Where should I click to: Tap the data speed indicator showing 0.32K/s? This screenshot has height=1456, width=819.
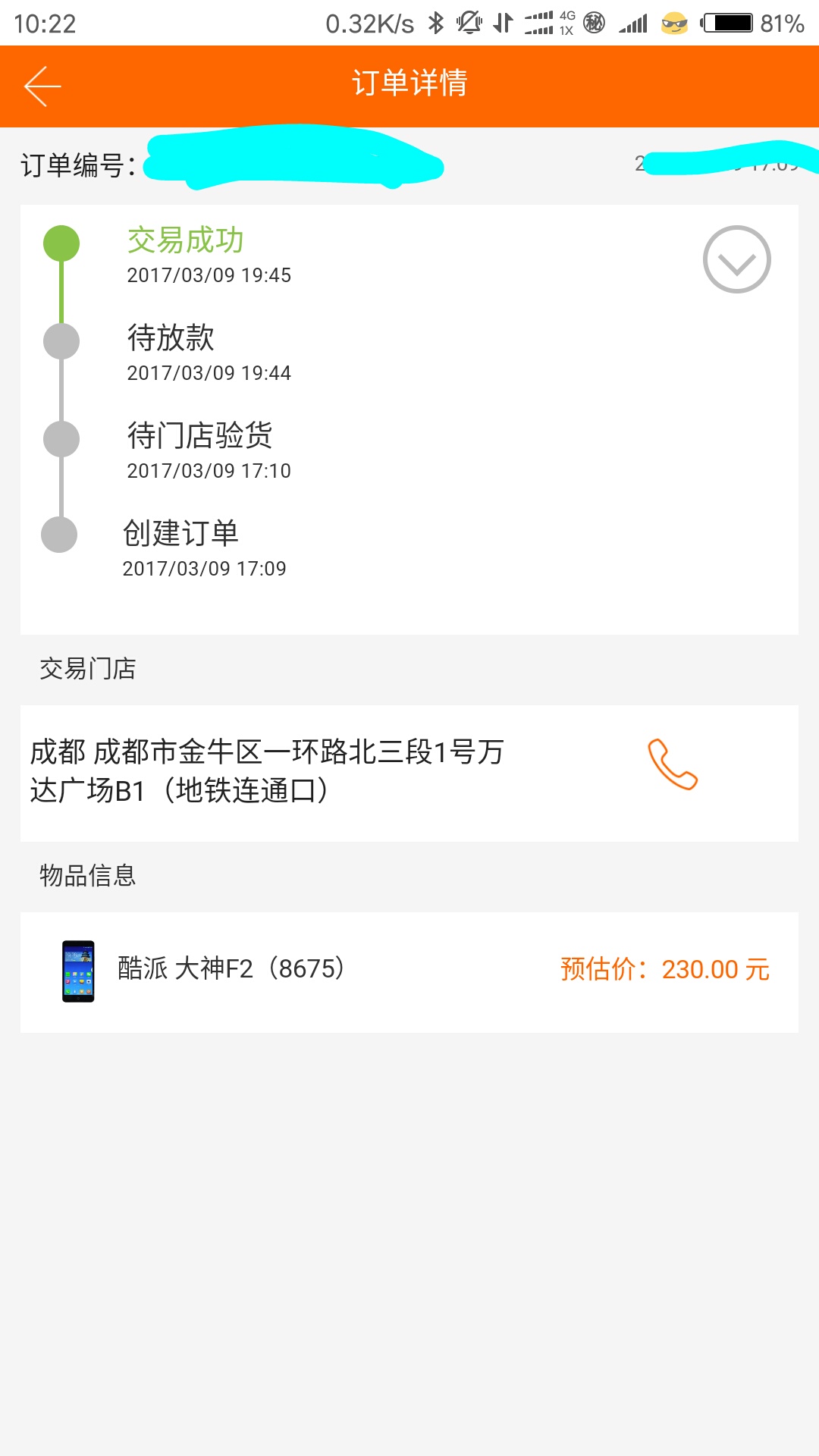tap(369, 23)
